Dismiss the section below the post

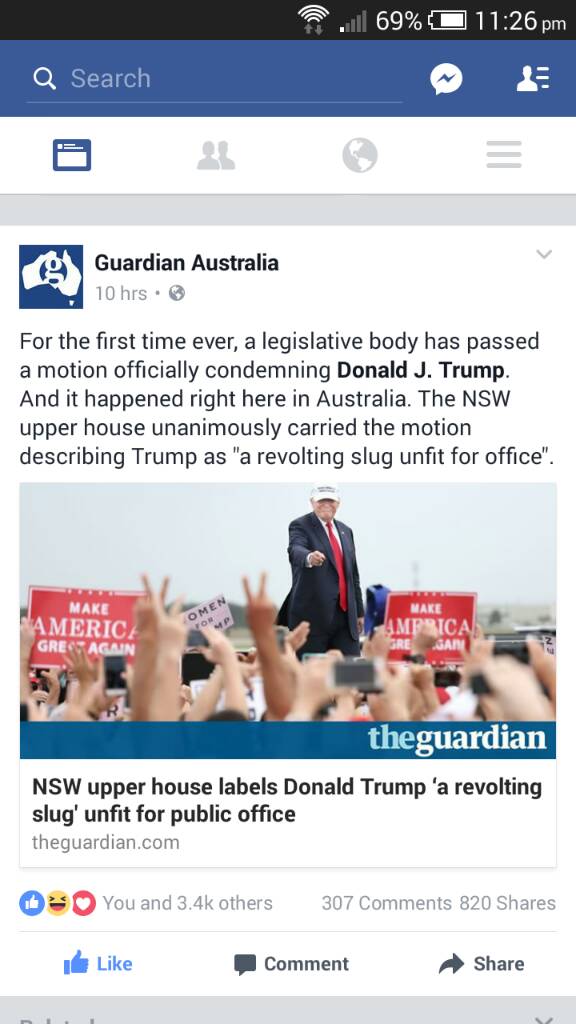tap(543, 1019)
